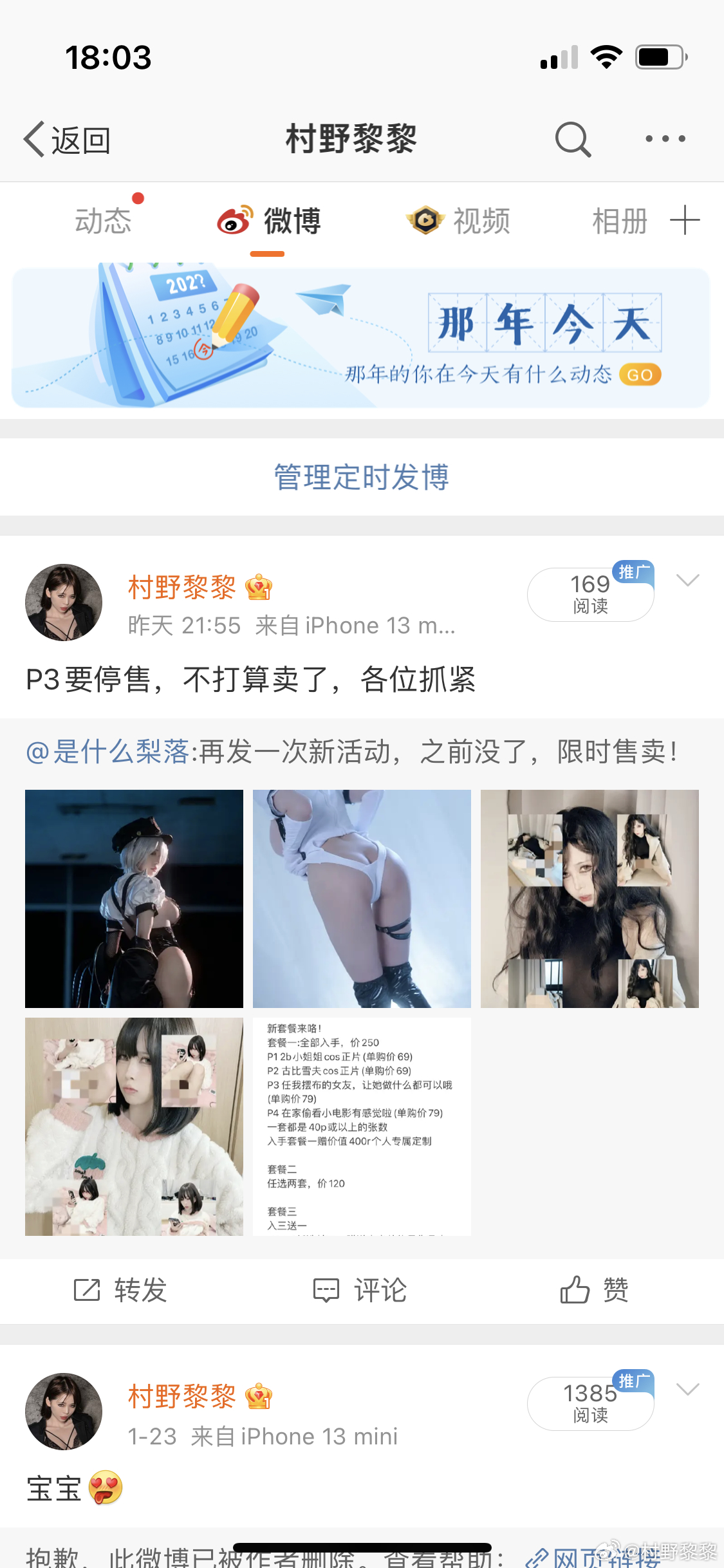Open 管理定时发博 link
Image resolution: width=724 pixels, height=1568 pixels.
tap(362, 477)
